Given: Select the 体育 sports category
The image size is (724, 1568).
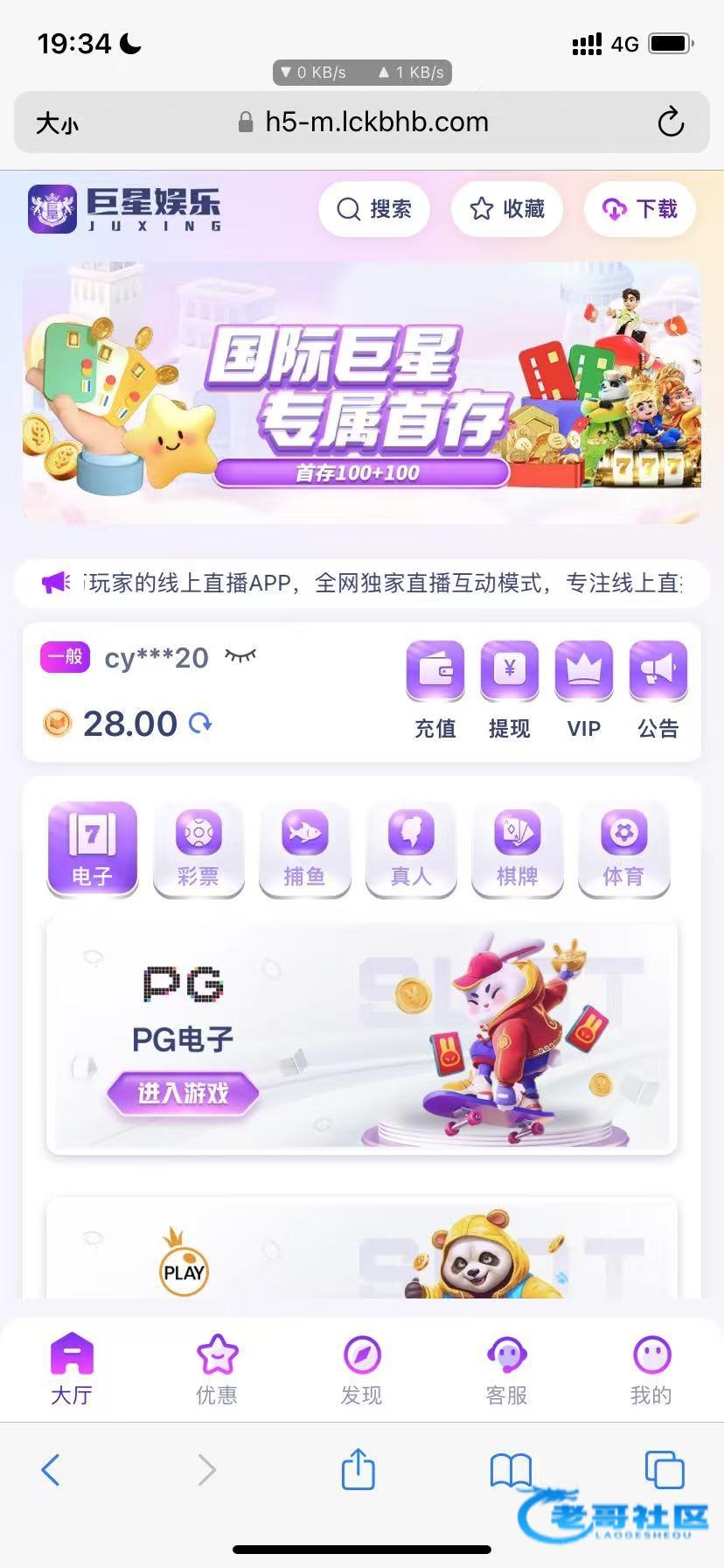Looking at the screenshot, I should tap(623, 849).
